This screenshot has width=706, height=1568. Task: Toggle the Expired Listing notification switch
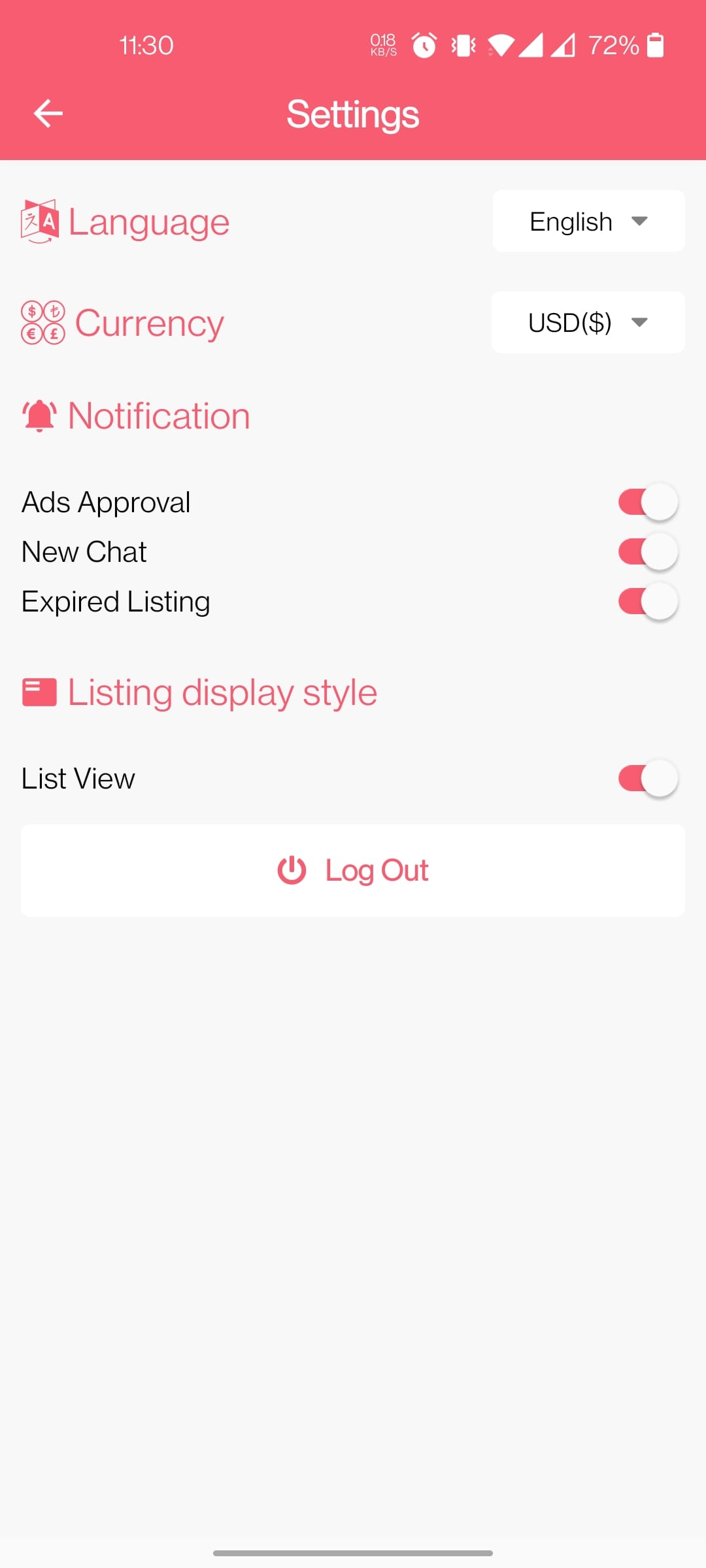tap(647, 602)
